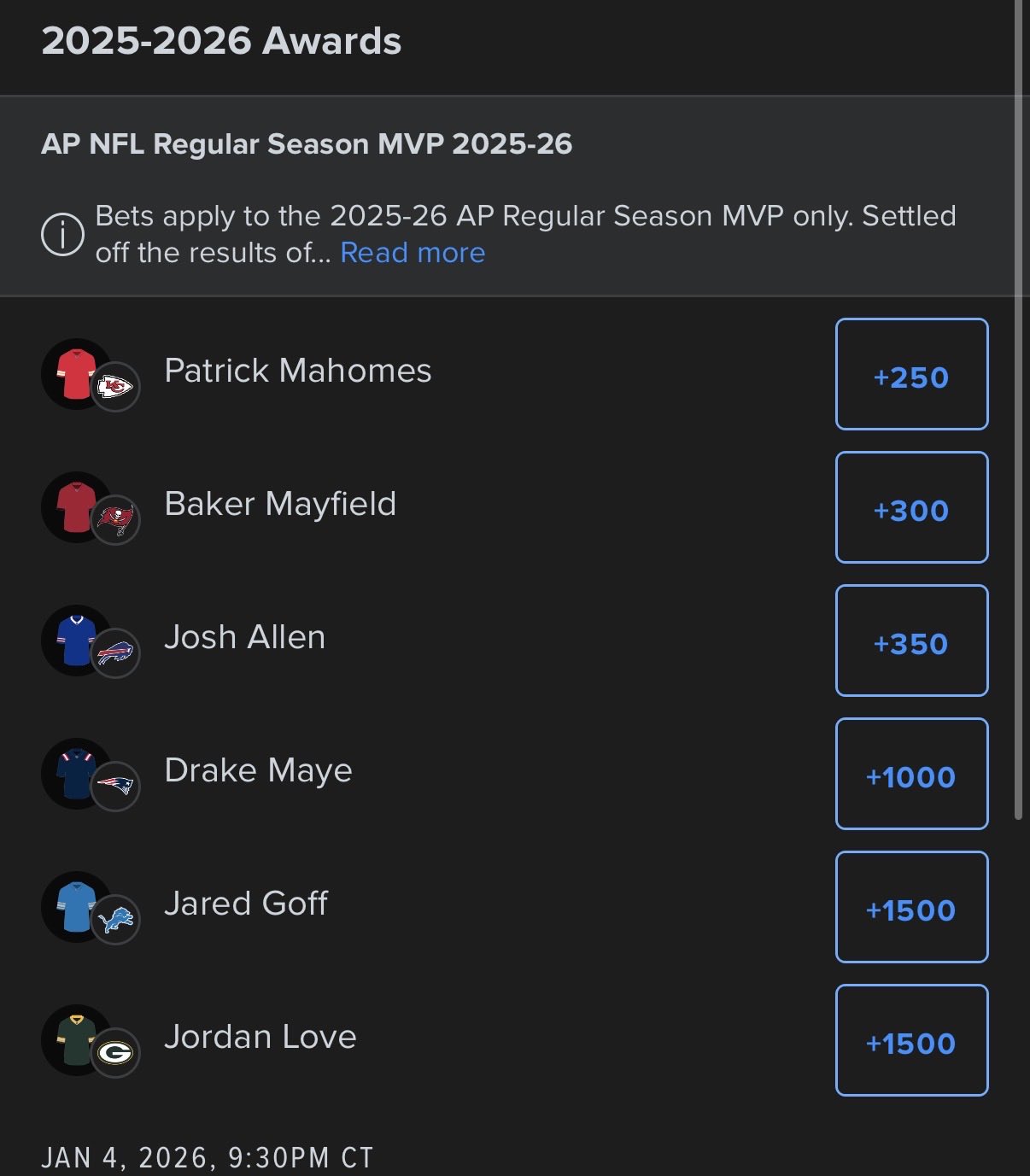Select Jordan Love +1500 odds
1030x1176 pixels.
tap(911, 1040)
